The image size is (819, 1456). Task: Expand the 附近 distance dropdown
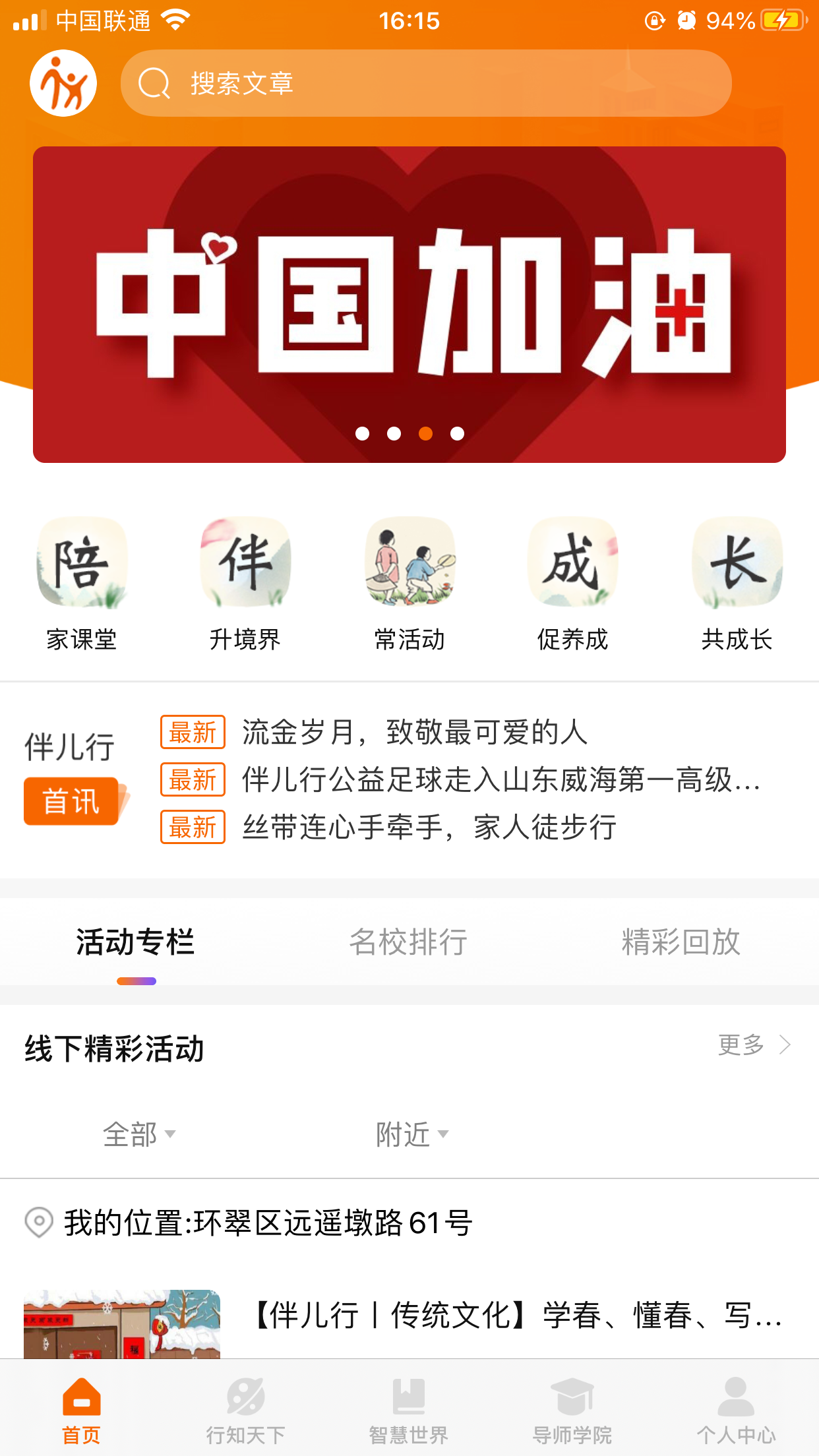point(412,1134)
